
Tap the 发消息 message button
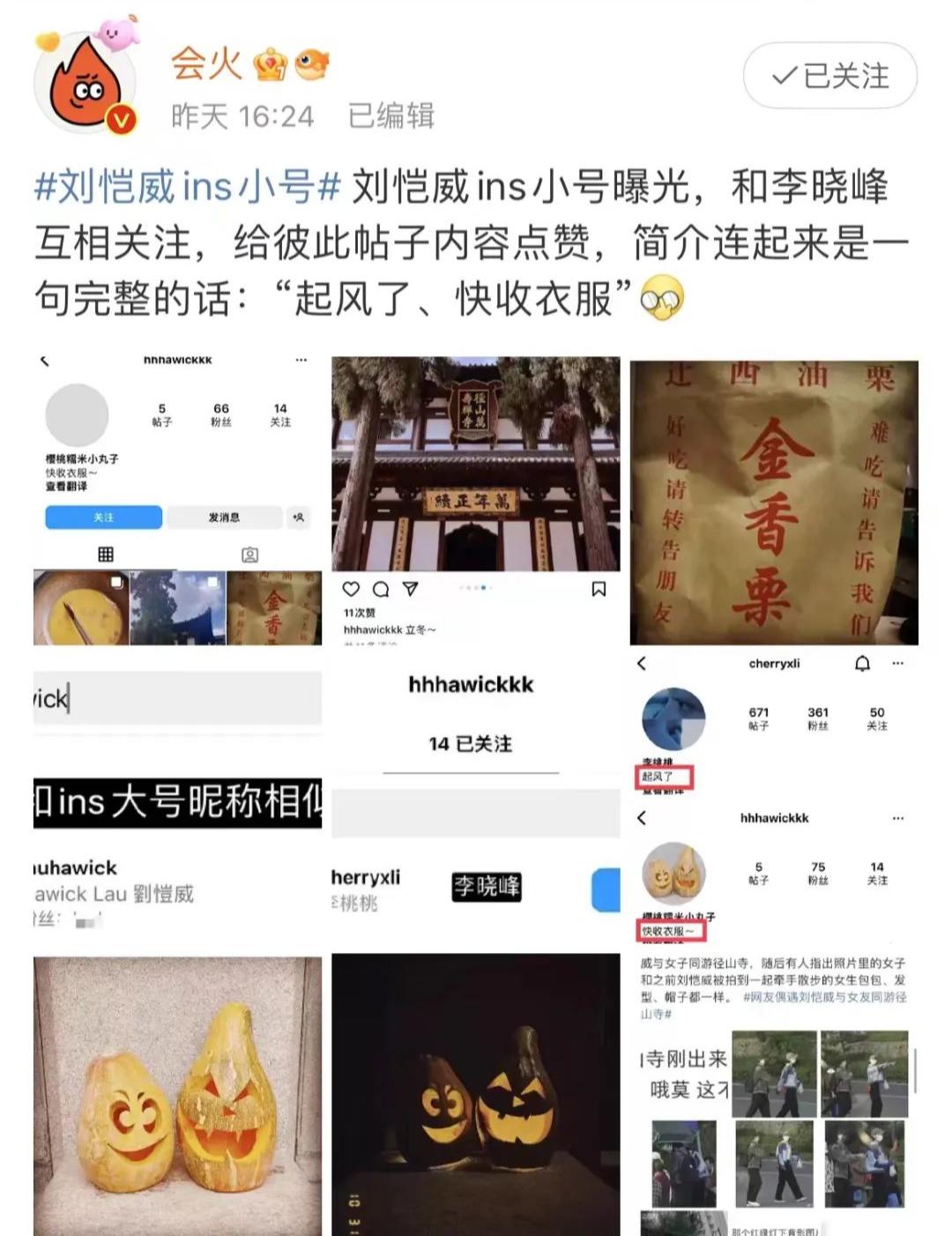click(225, 517)
